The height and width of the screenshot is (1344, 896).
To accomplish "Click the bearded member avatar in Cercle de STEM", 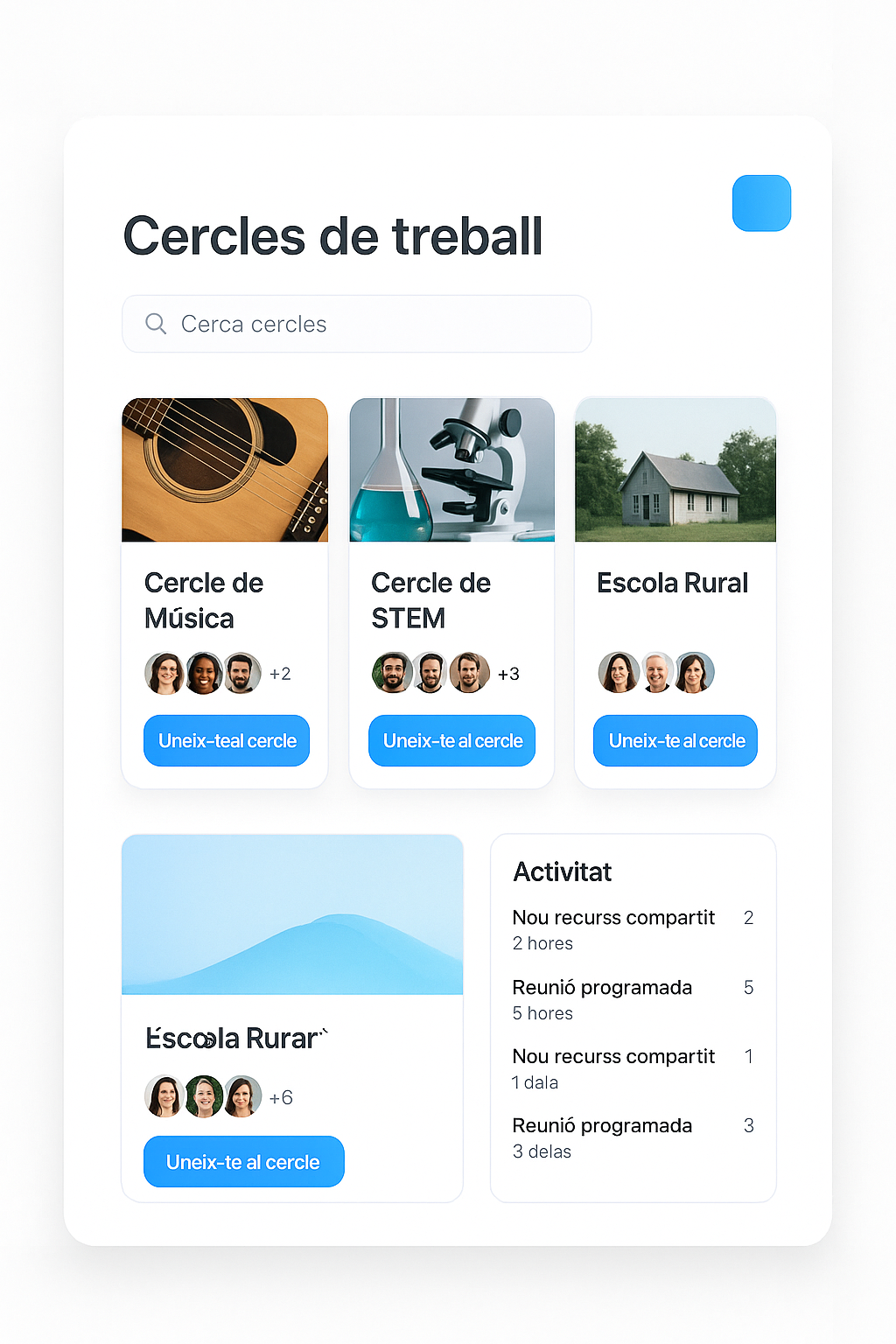I will click(393, 673).
